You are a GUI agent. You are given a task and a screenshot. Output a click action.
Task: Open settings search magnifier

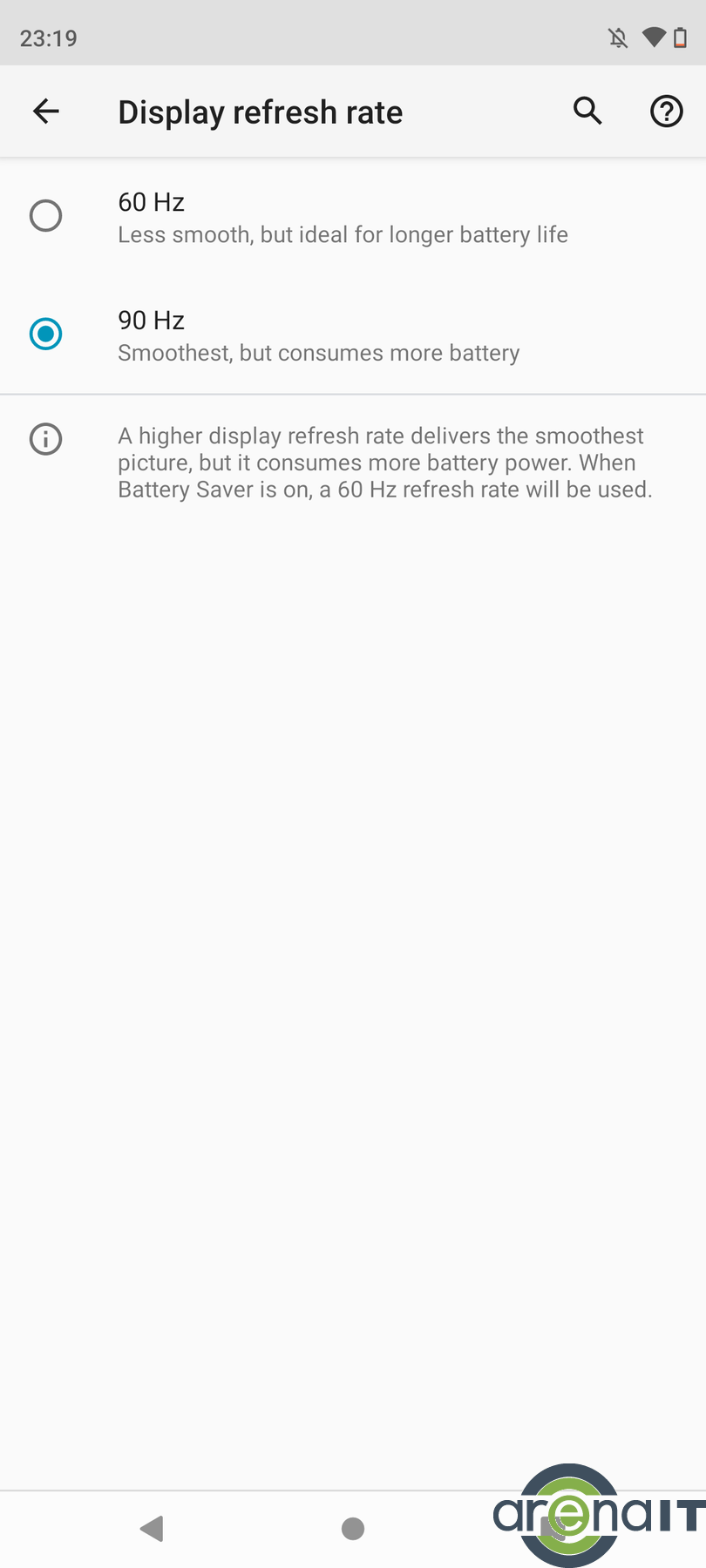[x=587, y=112]
